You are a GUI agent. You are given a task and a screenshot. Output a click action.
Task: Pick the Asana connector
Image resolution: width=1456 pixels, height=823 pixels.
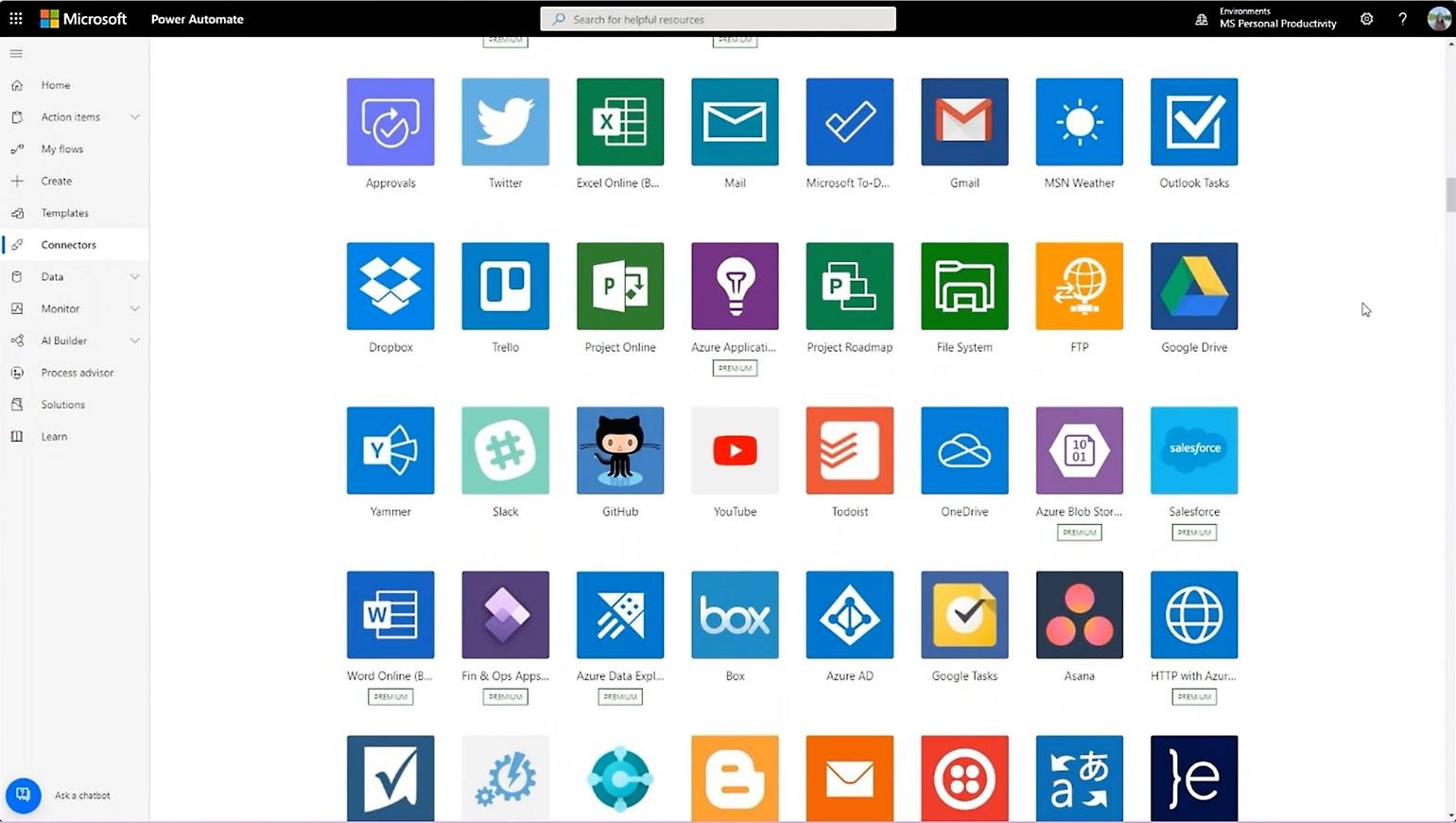pyautogui.click(x=1079, y=615)
